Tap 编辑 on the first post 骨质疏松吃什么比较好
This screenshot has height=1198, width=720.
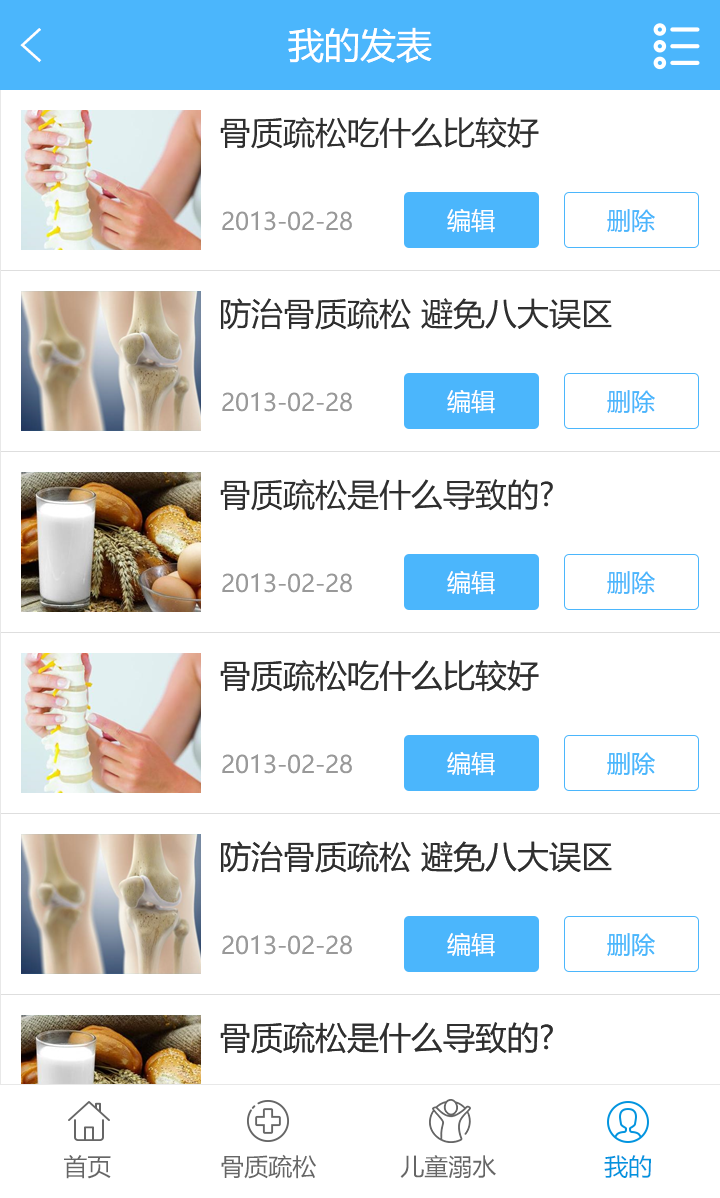(x=471, y=220)
